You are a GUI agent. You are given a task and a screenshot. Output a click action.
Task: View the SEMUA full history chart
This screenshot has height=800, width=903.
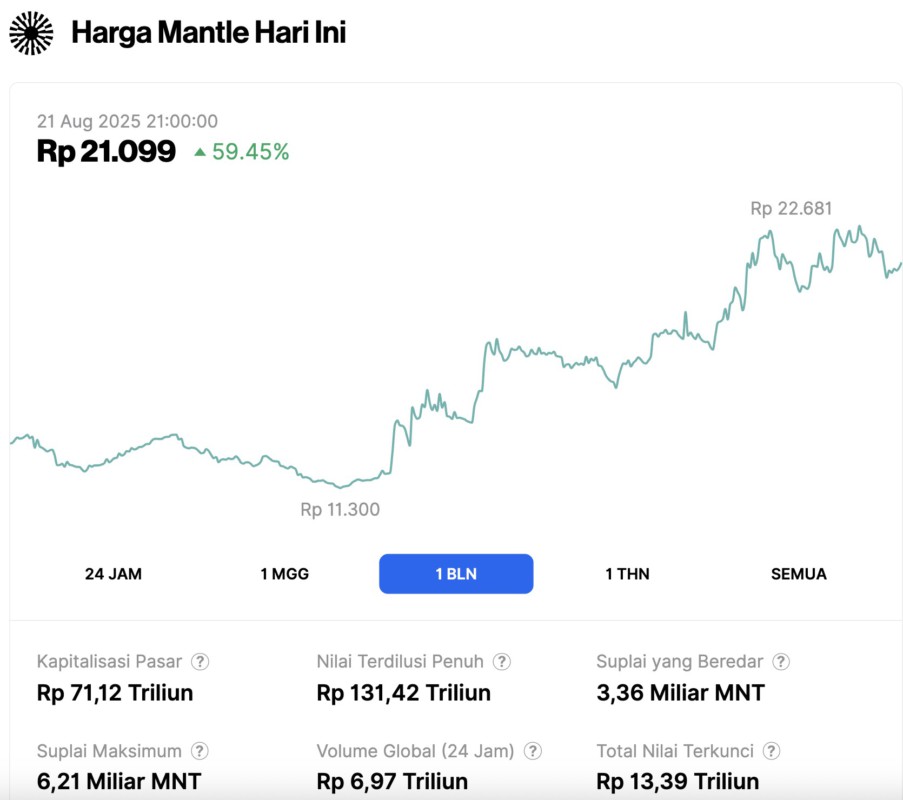click(799, 574)
